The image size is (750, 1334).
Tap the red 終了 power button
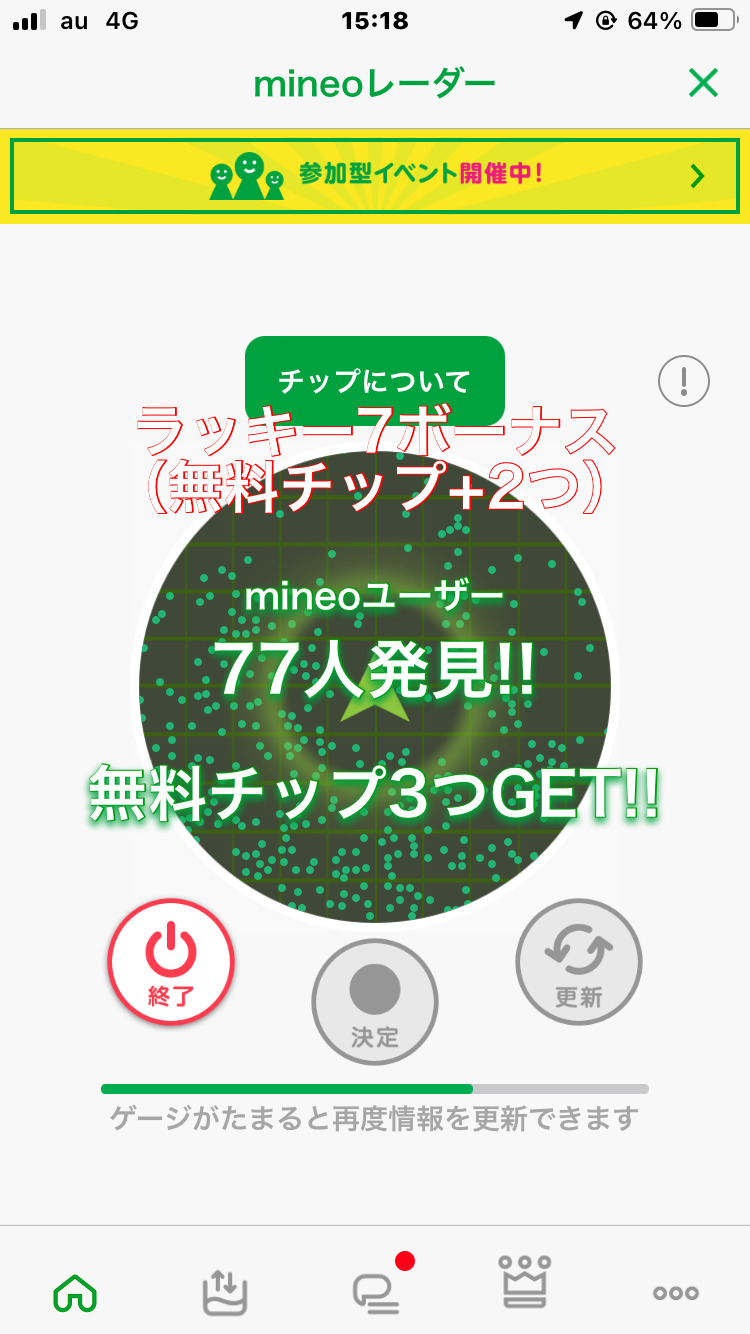click(171, 962)
